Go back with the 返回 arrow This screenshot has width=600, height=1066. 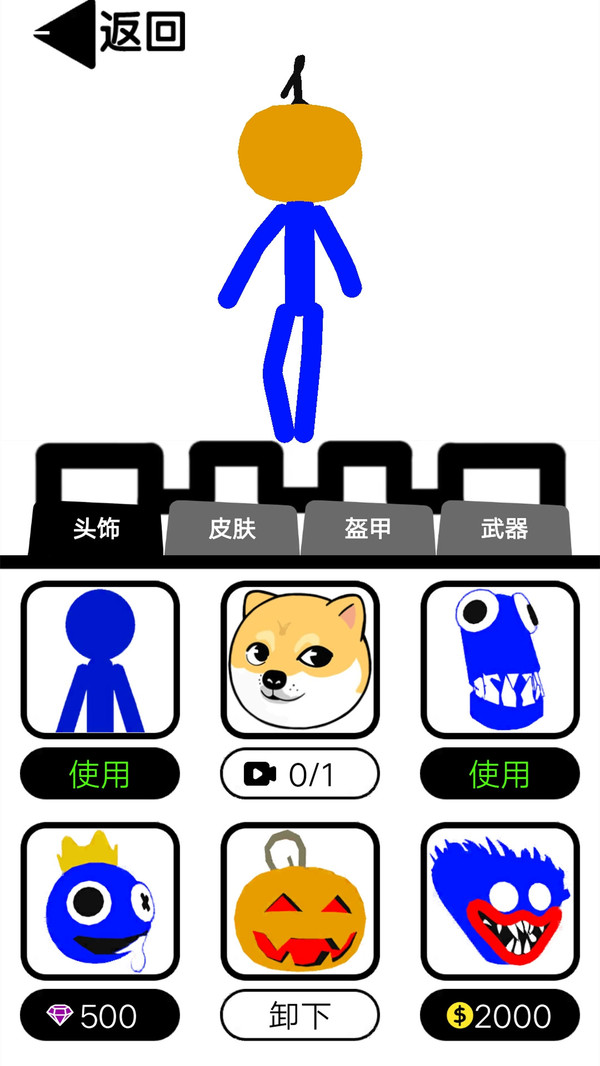pyautogui.click(x=108, y=33)
